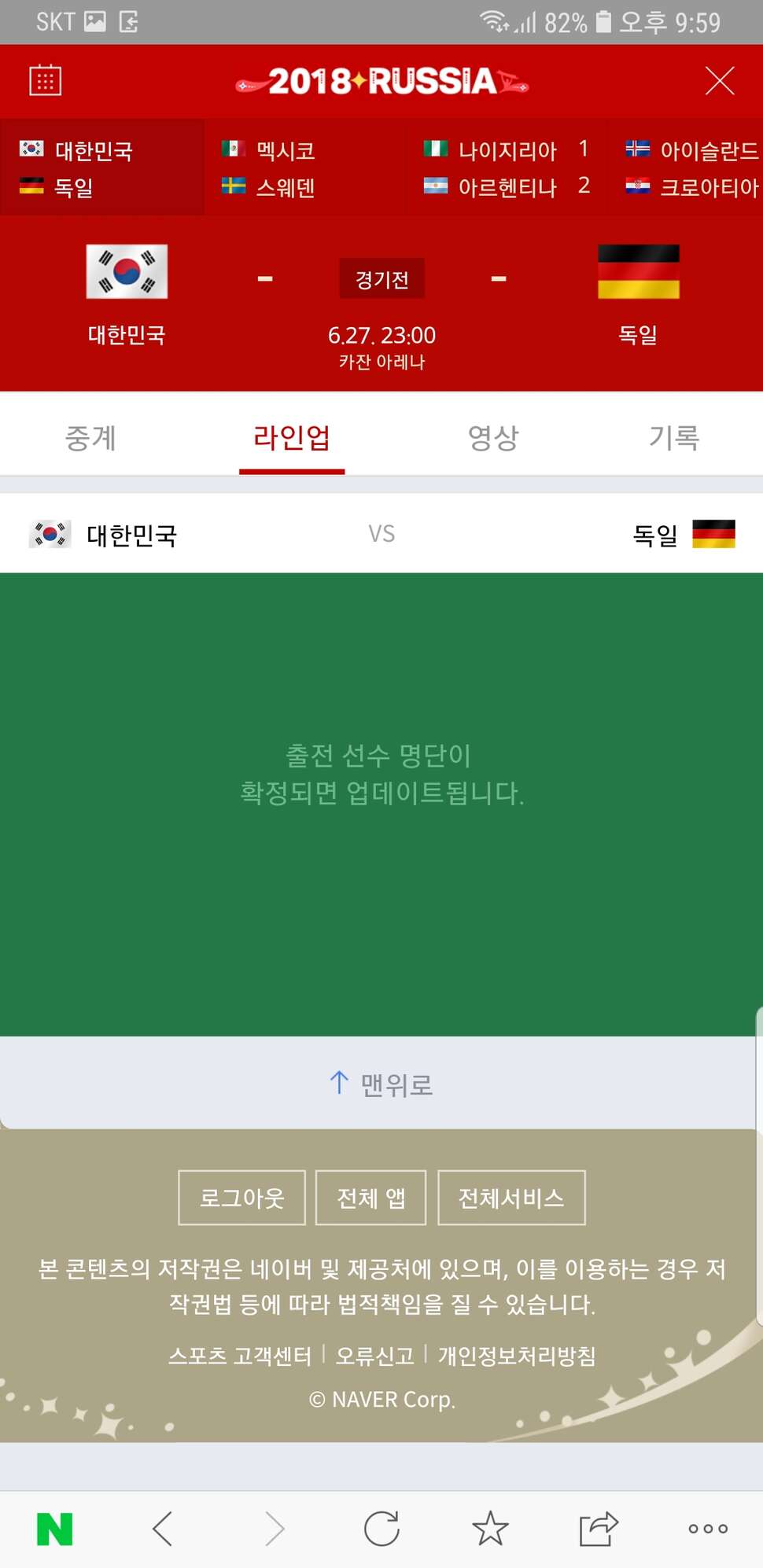The height and width of the screenshot is (1568, 763).
Task: Switch to the 영상 tab
Action: point(493,437)
